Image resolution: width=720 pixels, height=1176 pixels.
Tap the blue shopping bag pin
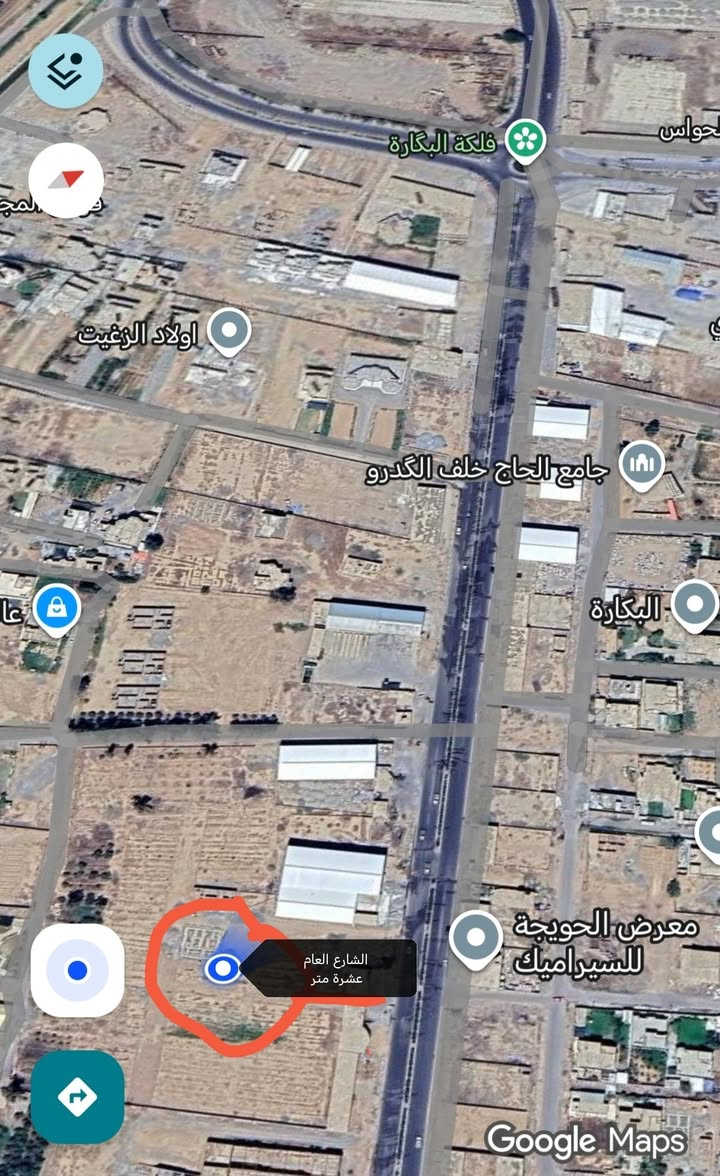(57, 607)
